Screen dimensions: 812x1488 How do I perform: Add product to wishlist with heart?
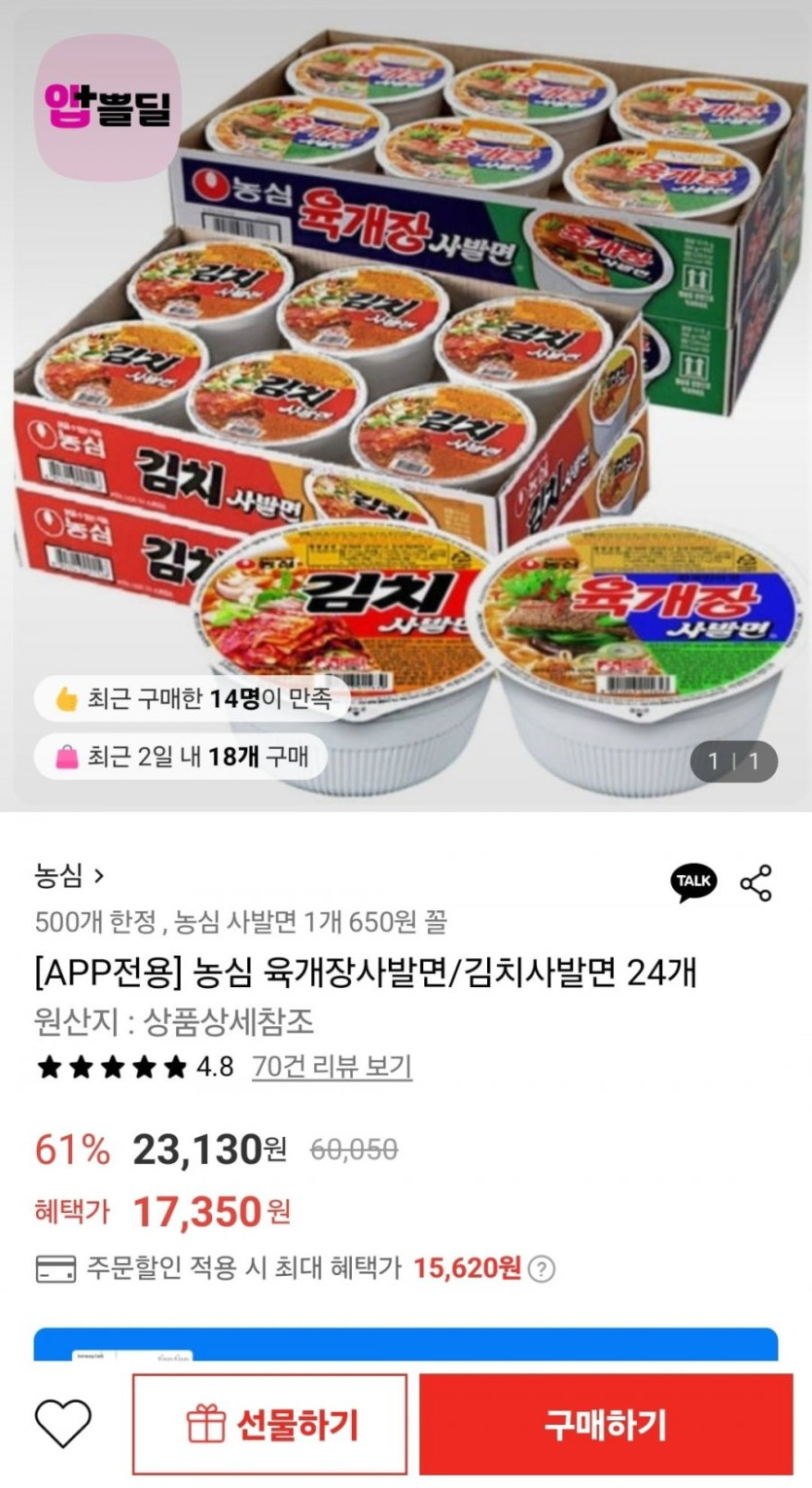pyautogui.click(x=63, y=1424)
